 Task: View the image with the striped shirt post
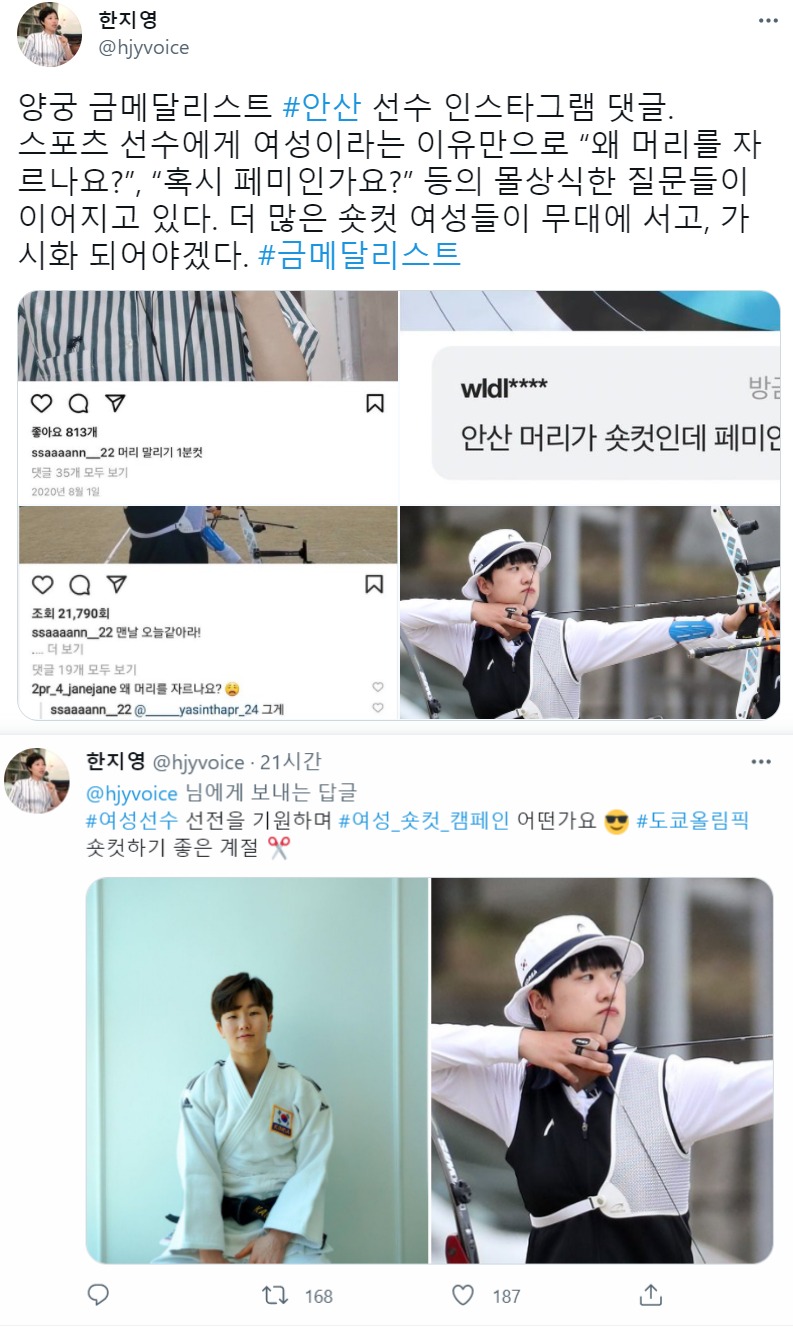point(208,397)
